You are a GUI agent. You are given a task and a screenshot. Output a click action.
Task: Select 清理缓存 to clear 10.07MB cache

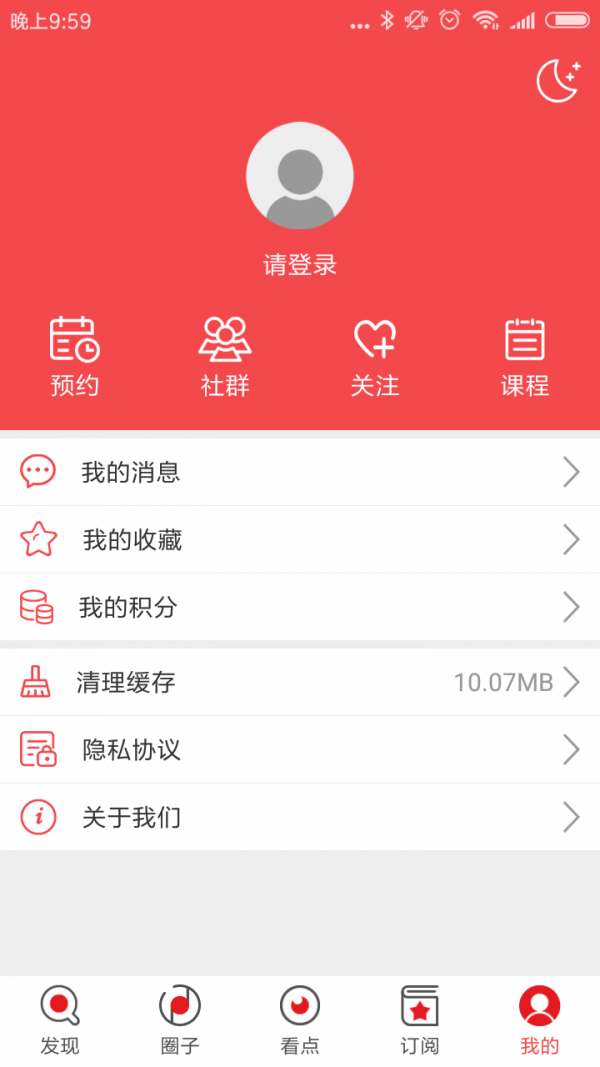point(300,683)
